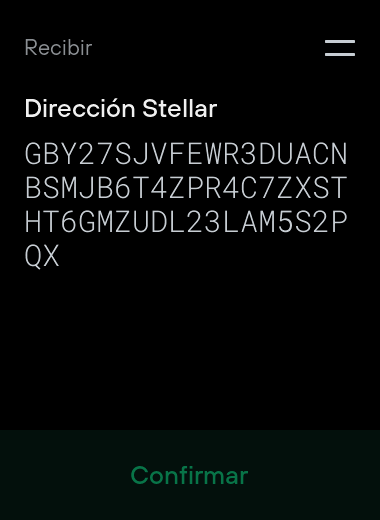This screenshot has width=380, height=520.
Task: Open the menu icon beside Recibir
Action: (x=340, y=48)
